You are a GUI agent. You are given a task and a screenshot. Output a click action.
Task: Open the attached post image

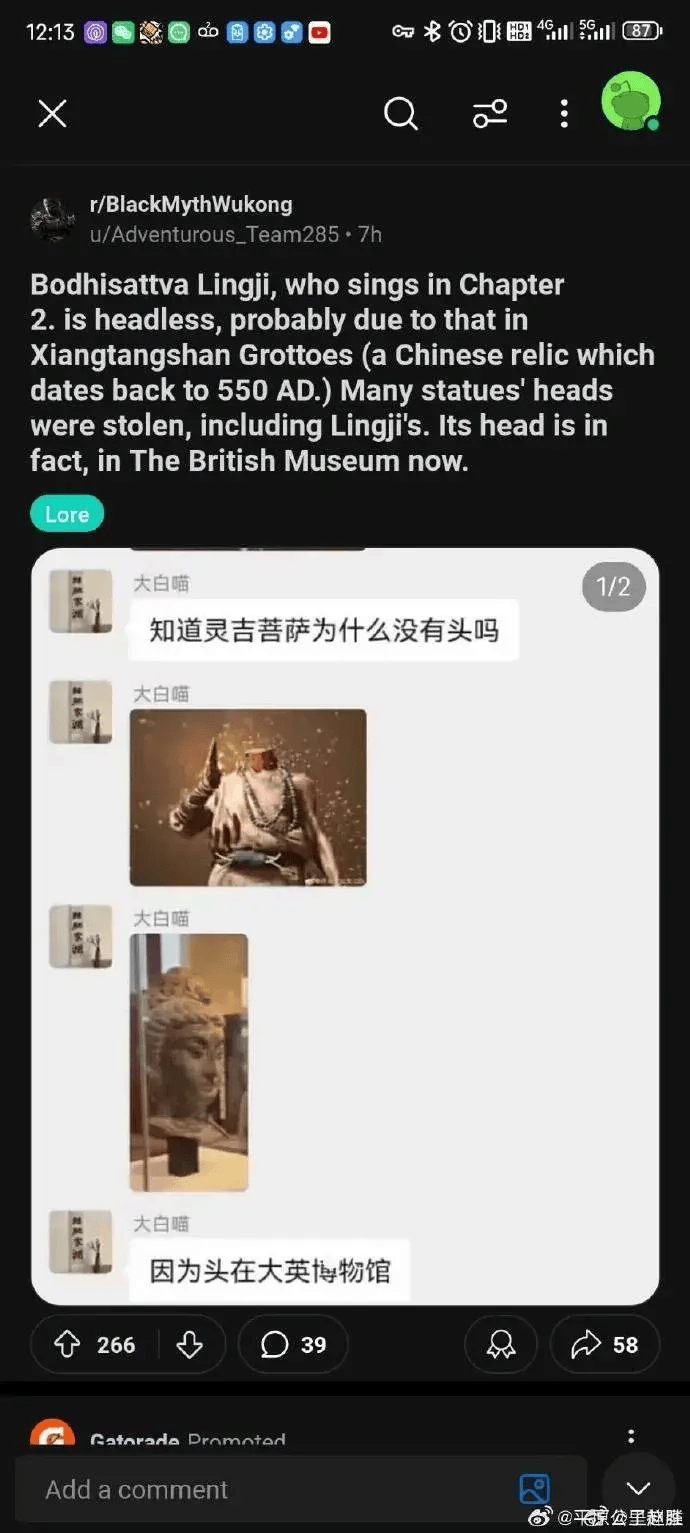click(x=345, y=925)
